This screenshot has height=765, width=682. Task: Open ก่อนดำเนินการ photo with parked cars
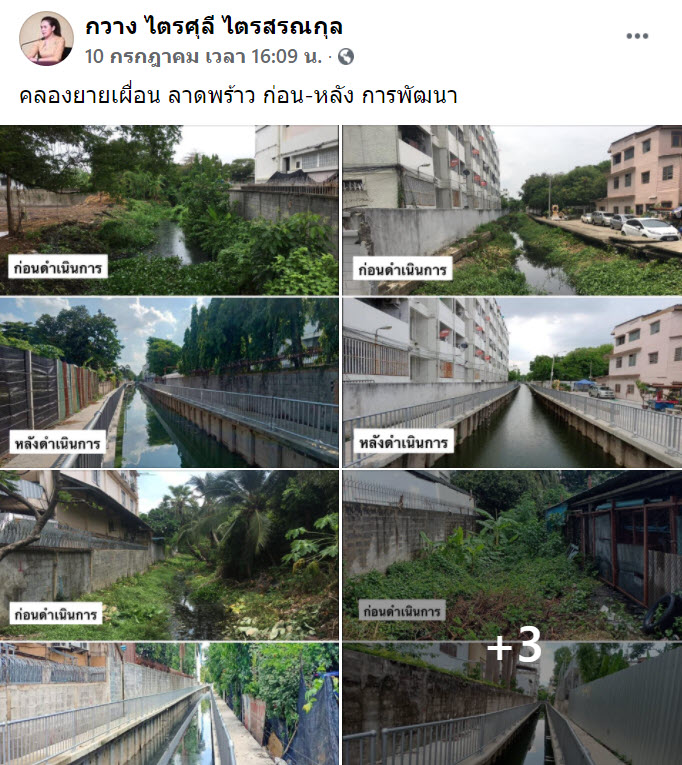tap(512, 209)
